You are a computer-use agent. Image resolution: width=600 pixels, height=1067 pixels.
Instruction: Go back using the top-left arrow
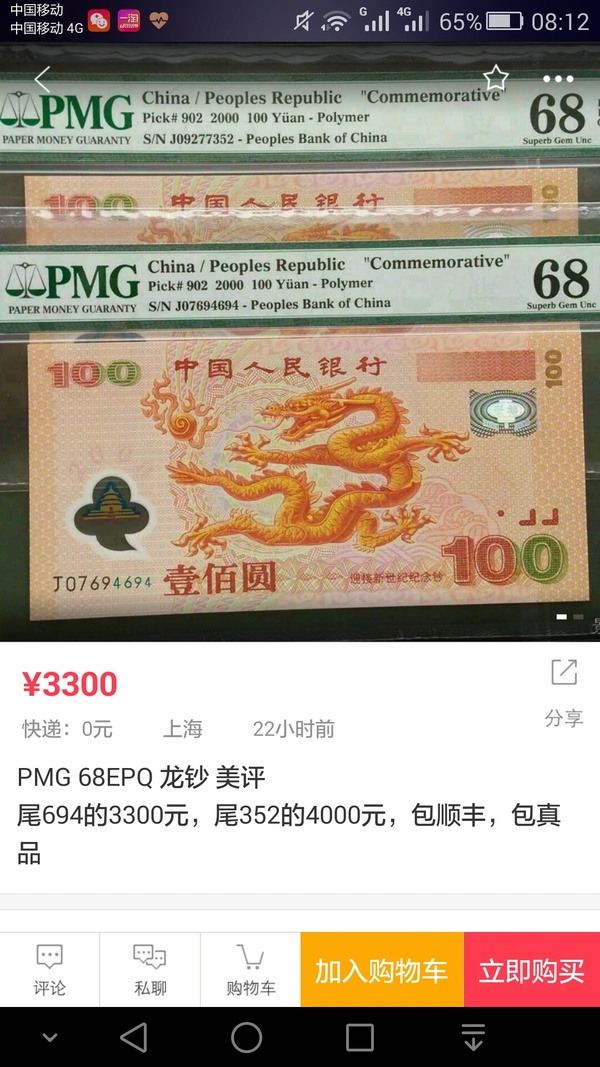pos(42,79)
